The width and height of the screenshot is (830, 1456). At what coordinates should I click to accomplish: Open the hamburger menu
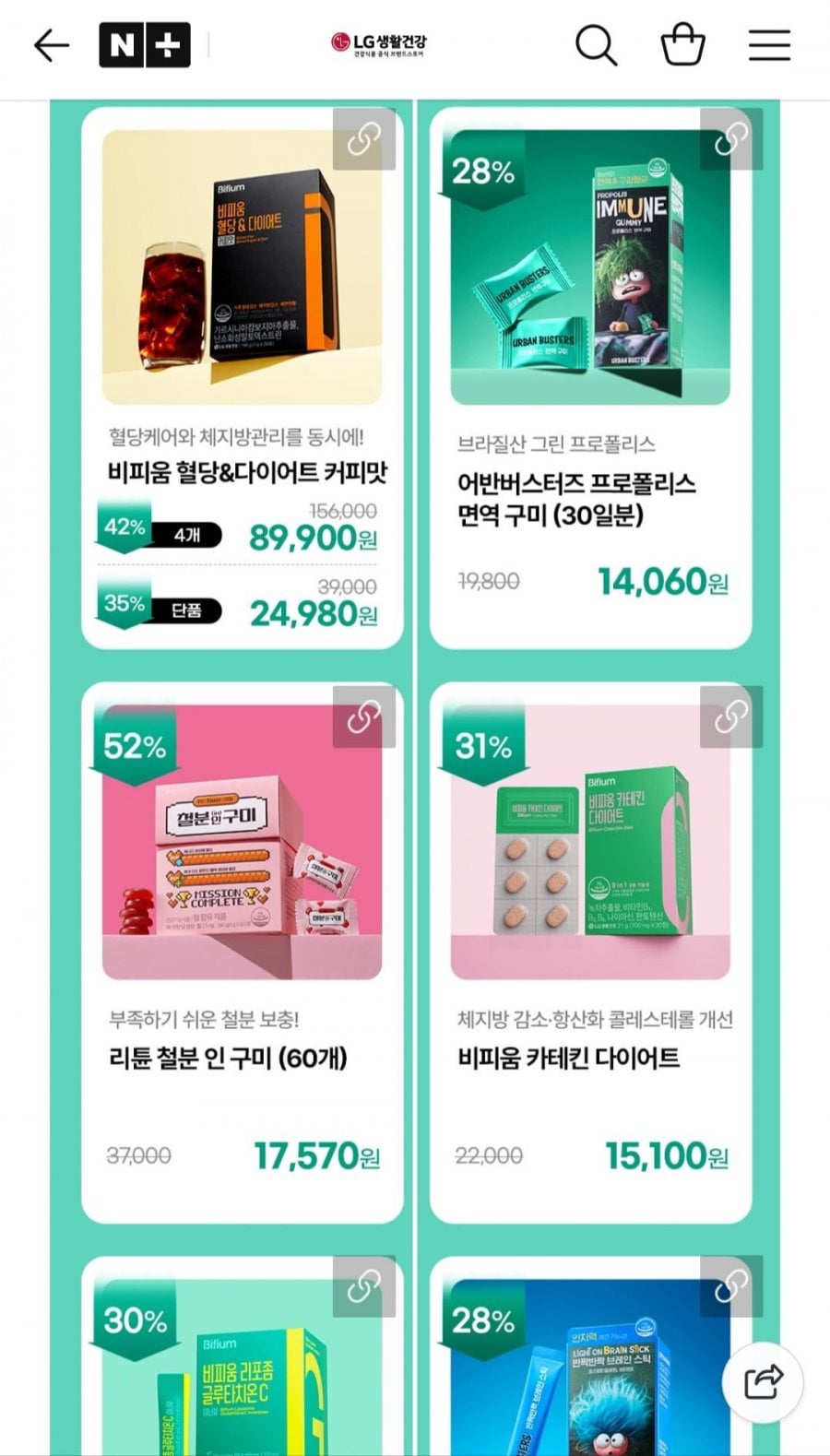coord(769,45)
